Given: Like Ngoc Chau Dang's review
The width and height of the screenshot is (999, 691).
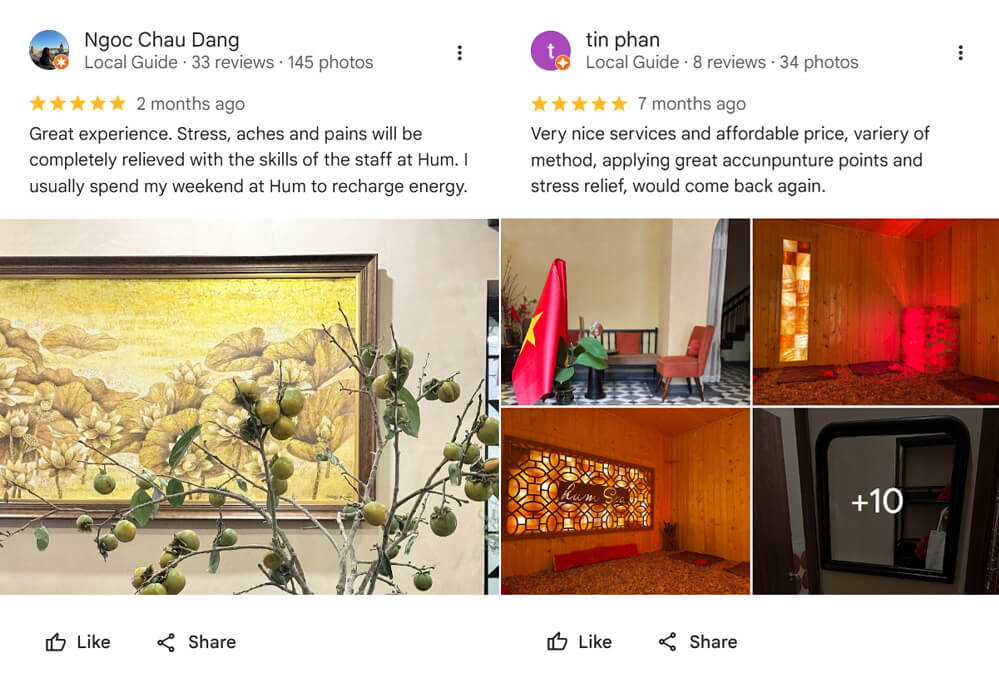Looking at the screenshot, I should click(x=78, y=642).
